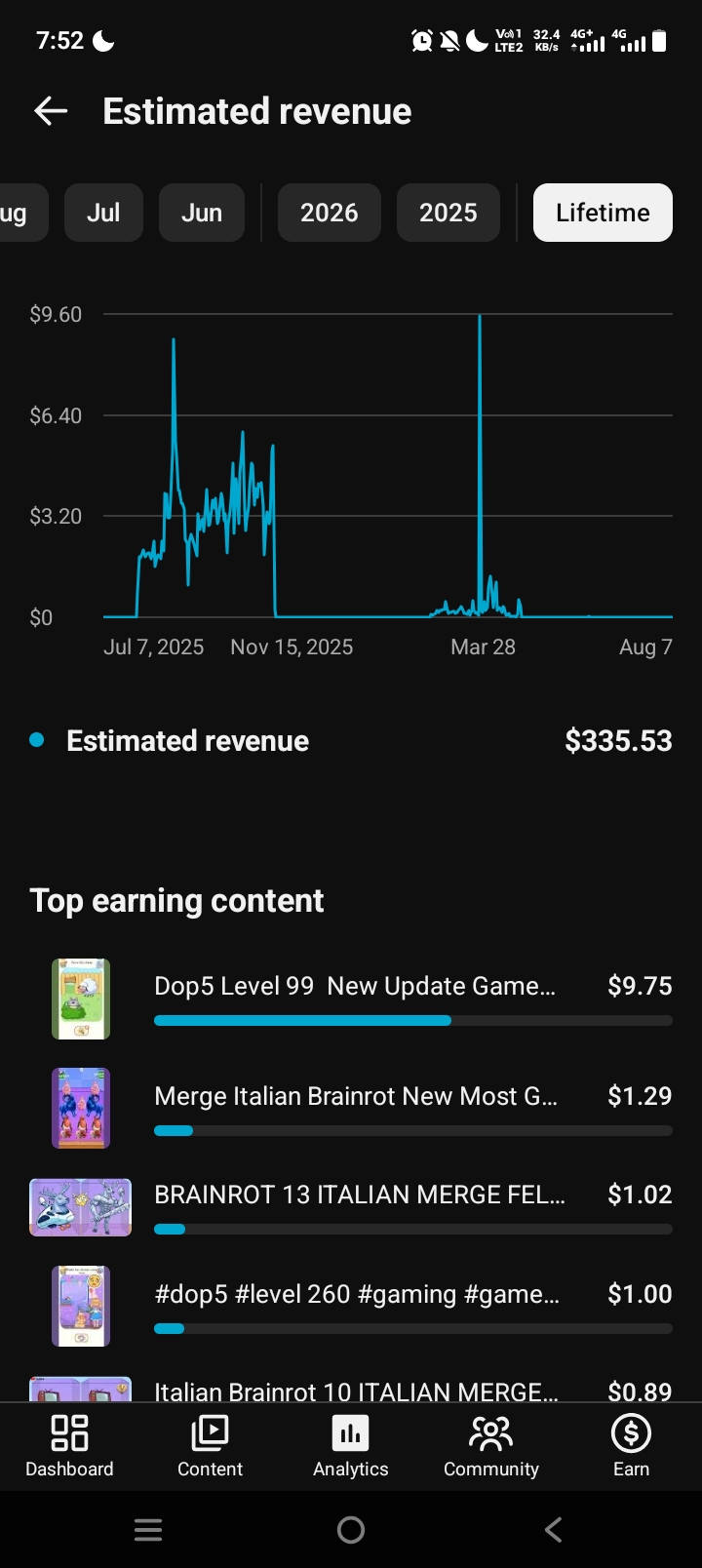The width and height of the screenshot is (702, 1568).
Task: Go back from Estimated revenue
Action: point(51,111)
